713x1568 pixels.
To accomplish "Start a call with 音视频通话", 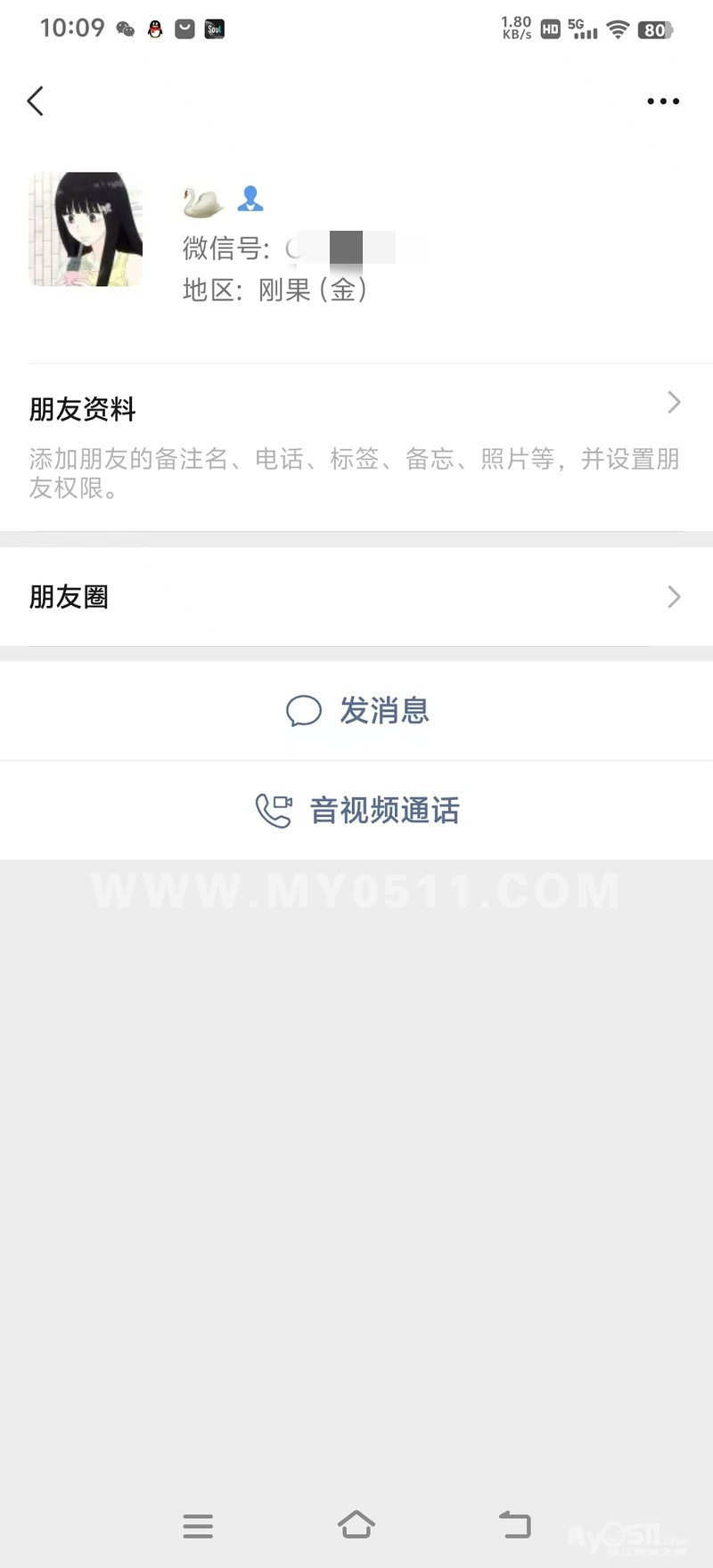I will coord(357,811).
